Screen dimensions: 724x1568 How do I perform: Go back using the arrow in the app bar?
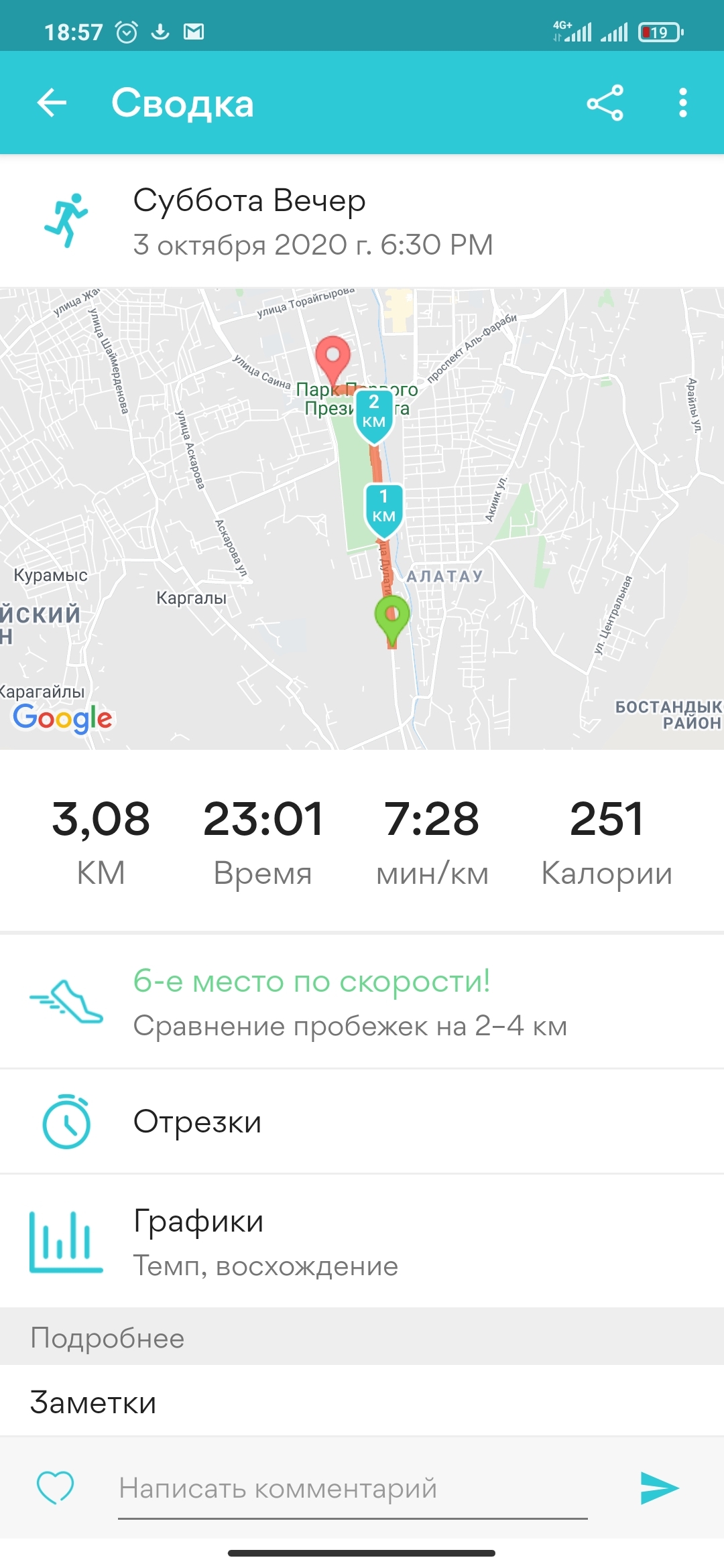coord(52,103)
